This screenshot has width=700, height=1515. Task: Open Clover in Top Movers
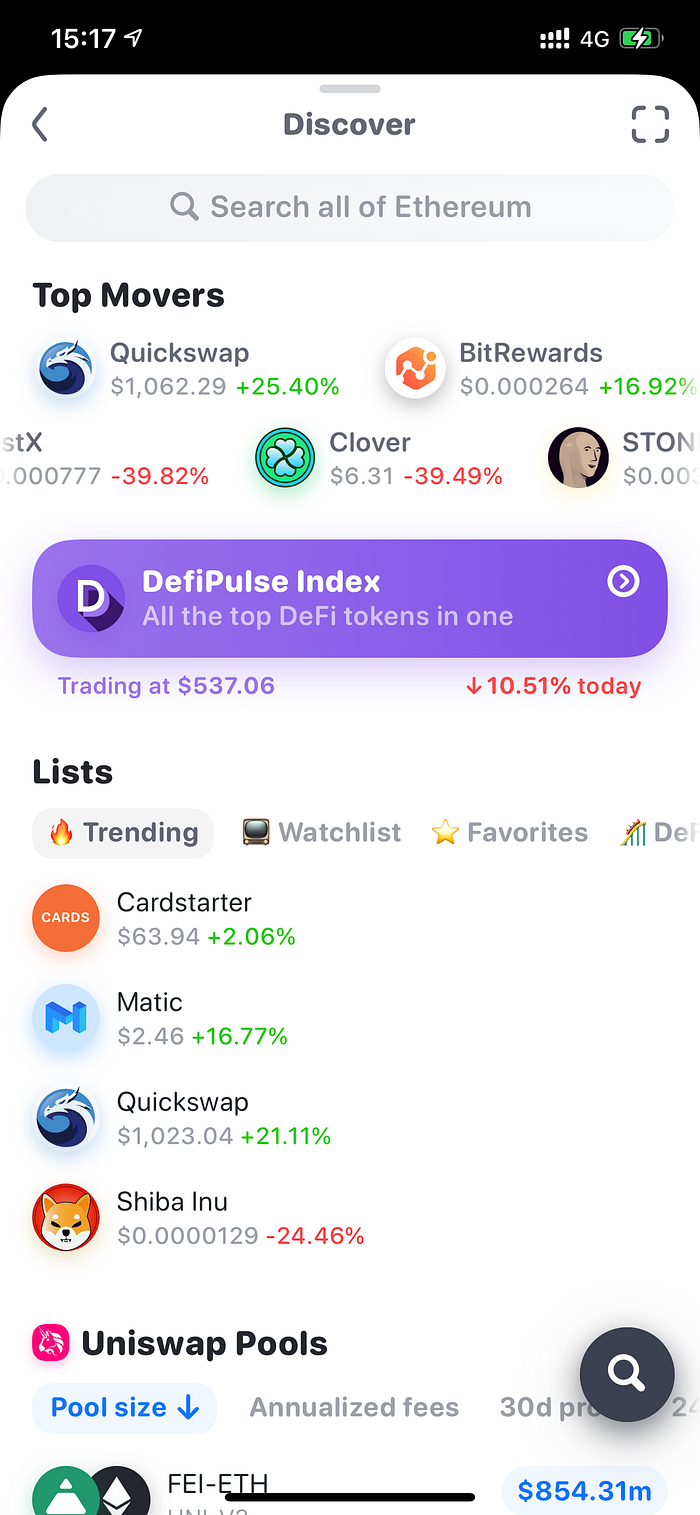coord(380,459)
